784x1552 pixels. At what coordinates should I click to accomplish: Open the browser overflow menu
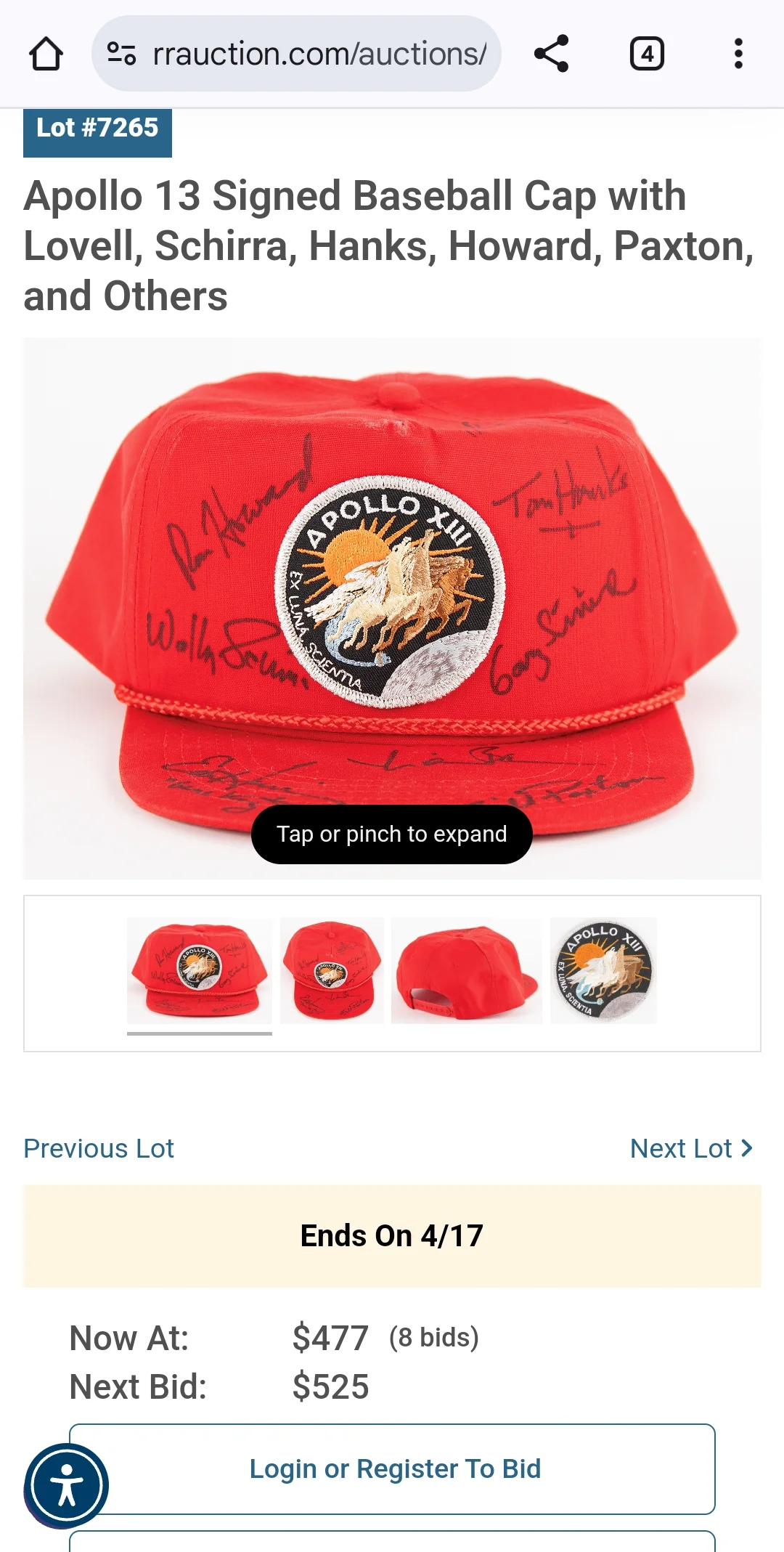[x=738, y=54]
